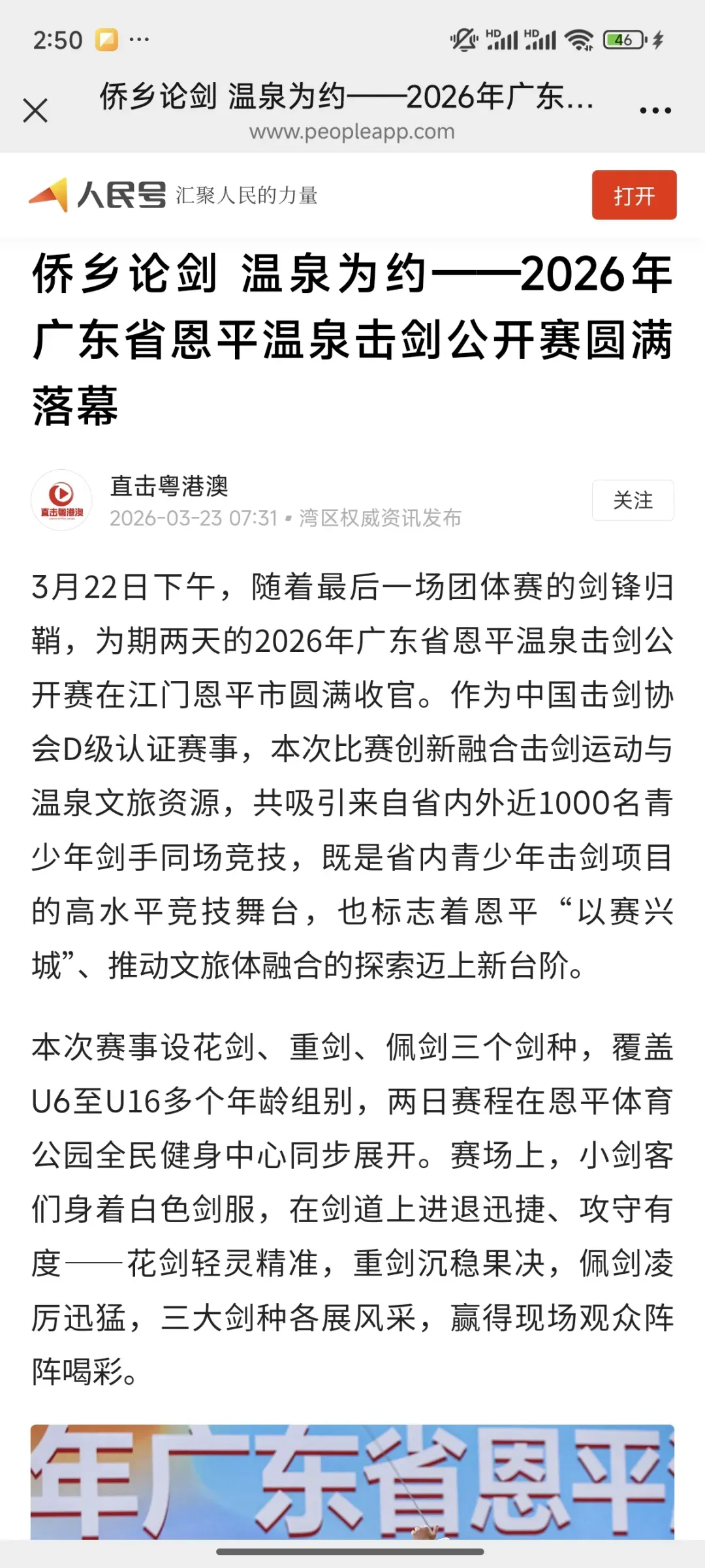The image size is (705, 1568).
Task: Open the 直击粤港澳 author avatar
Action: point(61,500)
